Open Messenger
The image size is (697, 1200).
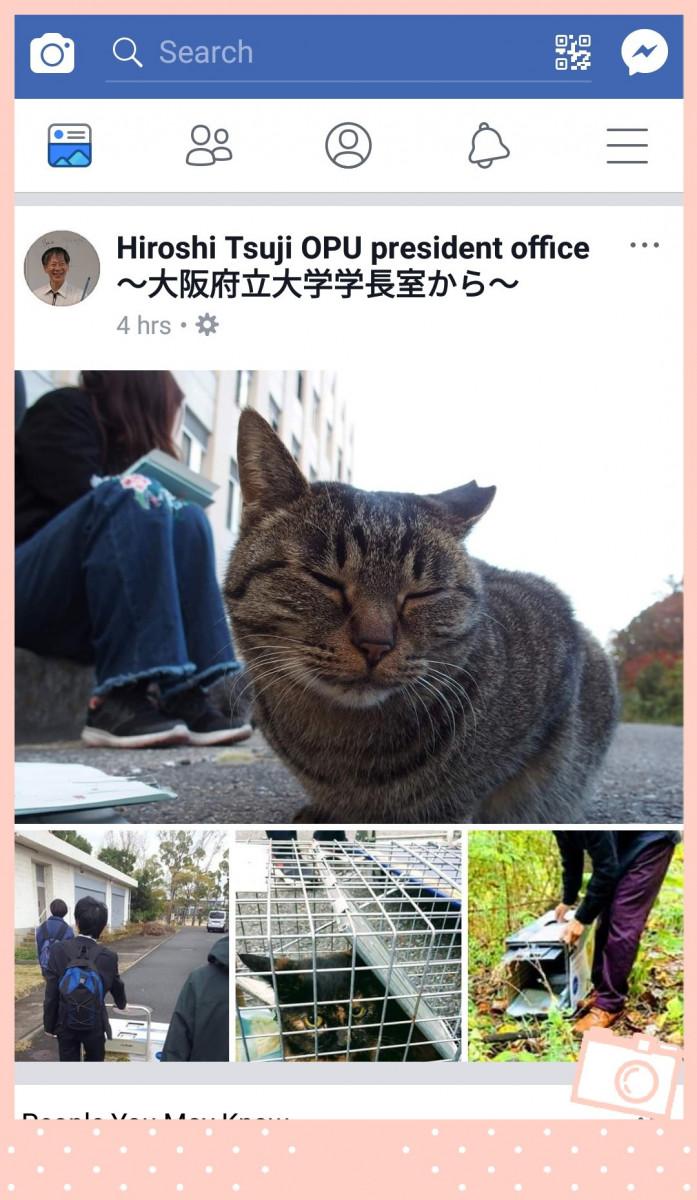[644, 52]
